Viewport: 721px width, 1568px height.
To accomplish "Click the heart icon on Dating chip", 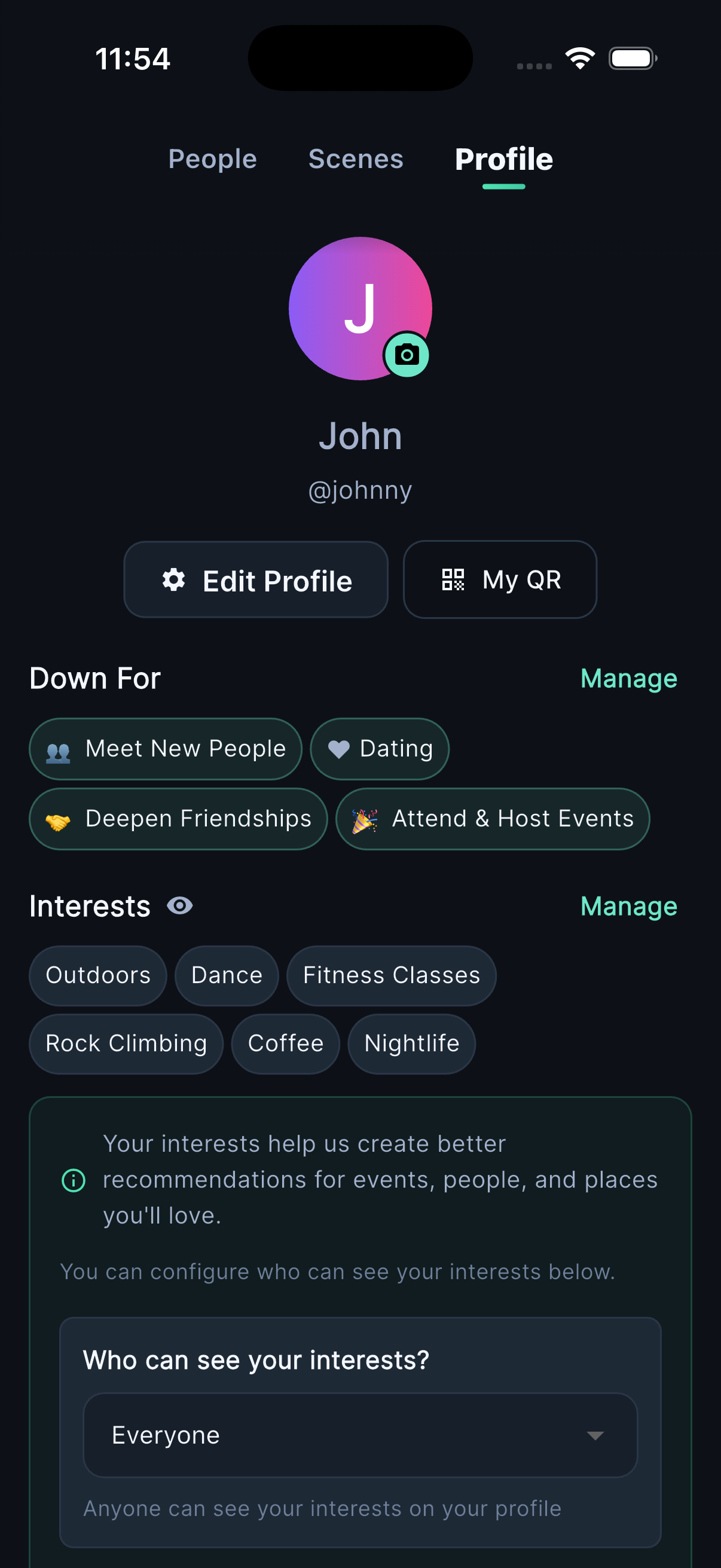I will [338, 748].
